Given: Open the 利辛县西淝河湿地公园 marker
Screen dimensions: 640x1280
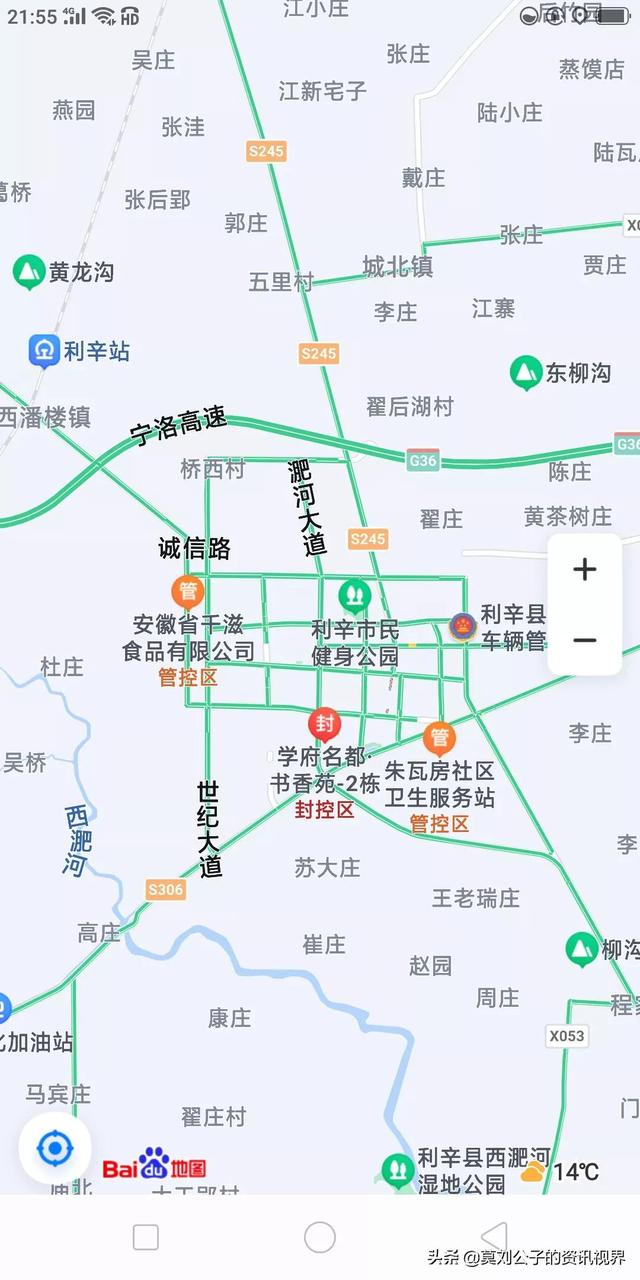Looking at the screenshot, I should click(x=398, y=1170).
